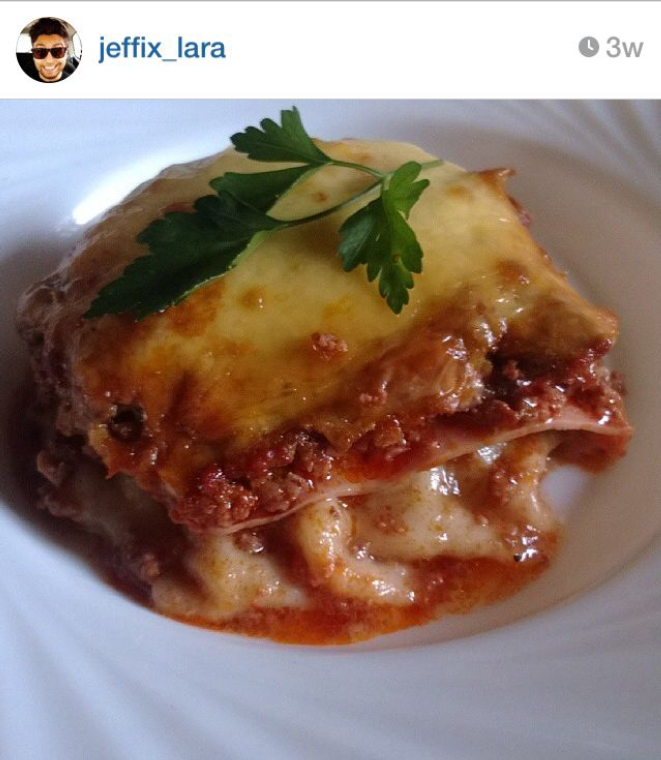Open the jeffix_lara username link
The width and height of the screenshot is (661, 760).
click(161, 49)
